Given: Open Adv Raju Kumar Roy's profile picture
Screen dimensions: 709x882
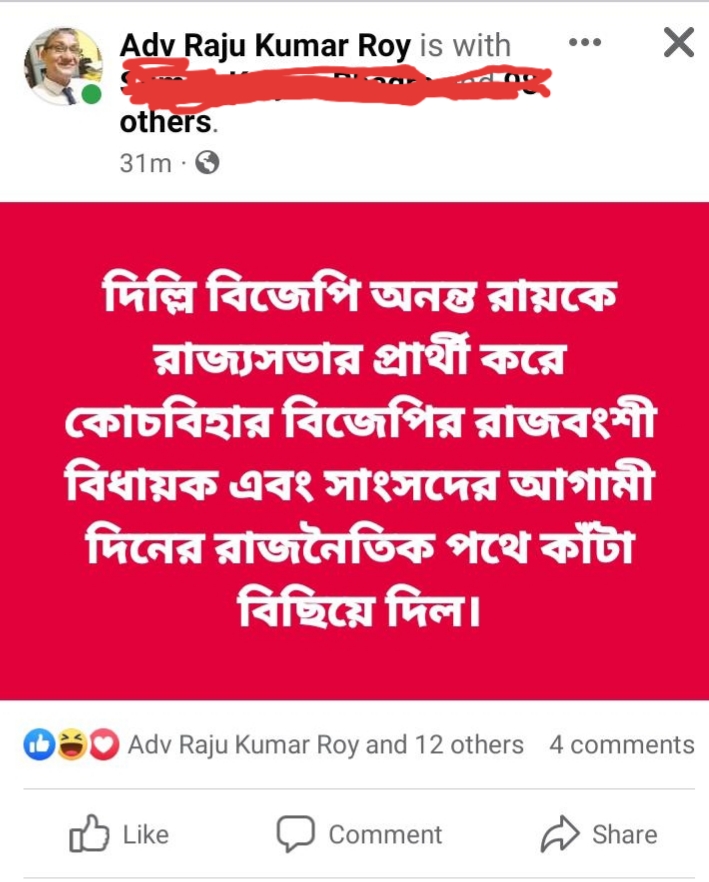Looking at the screenshot, I should tap(63, 68).
